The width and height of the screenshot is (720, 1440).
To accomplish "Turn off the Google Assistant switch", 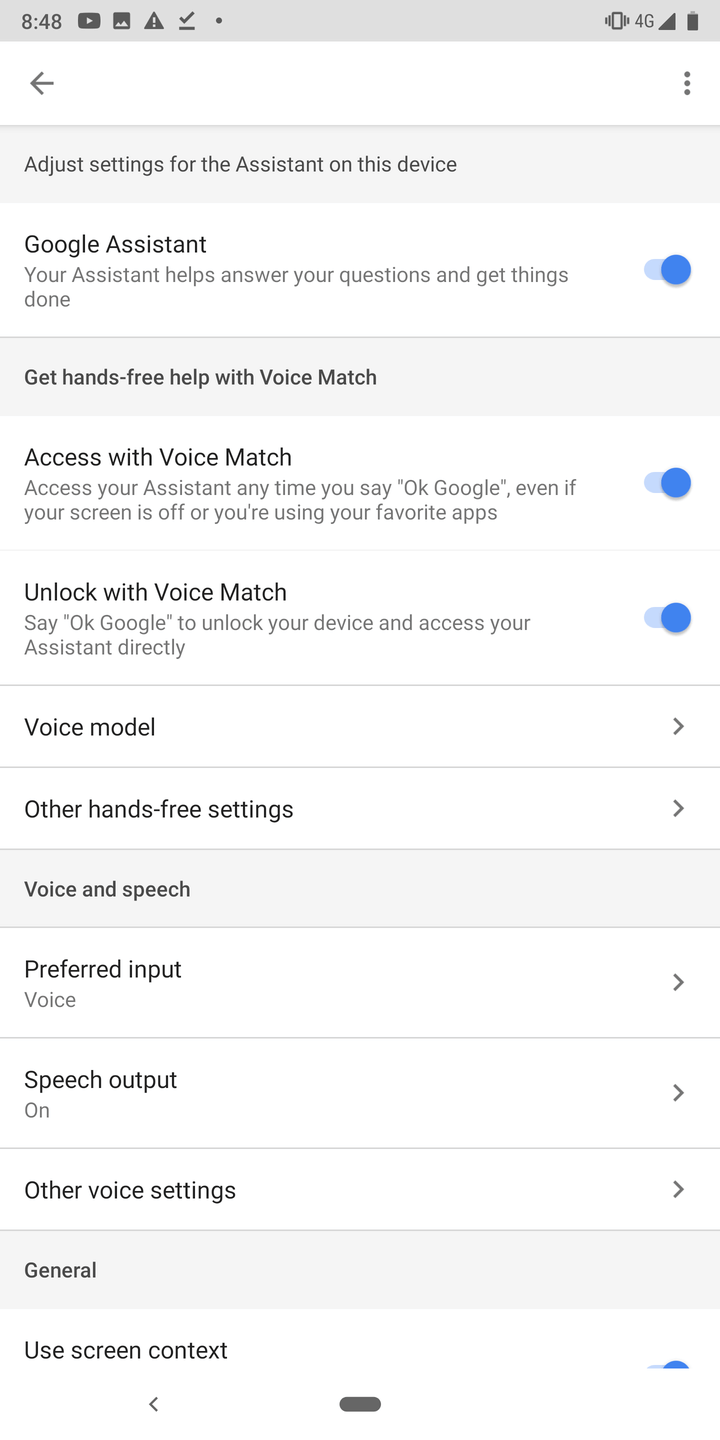I will (x=667, y=270).
